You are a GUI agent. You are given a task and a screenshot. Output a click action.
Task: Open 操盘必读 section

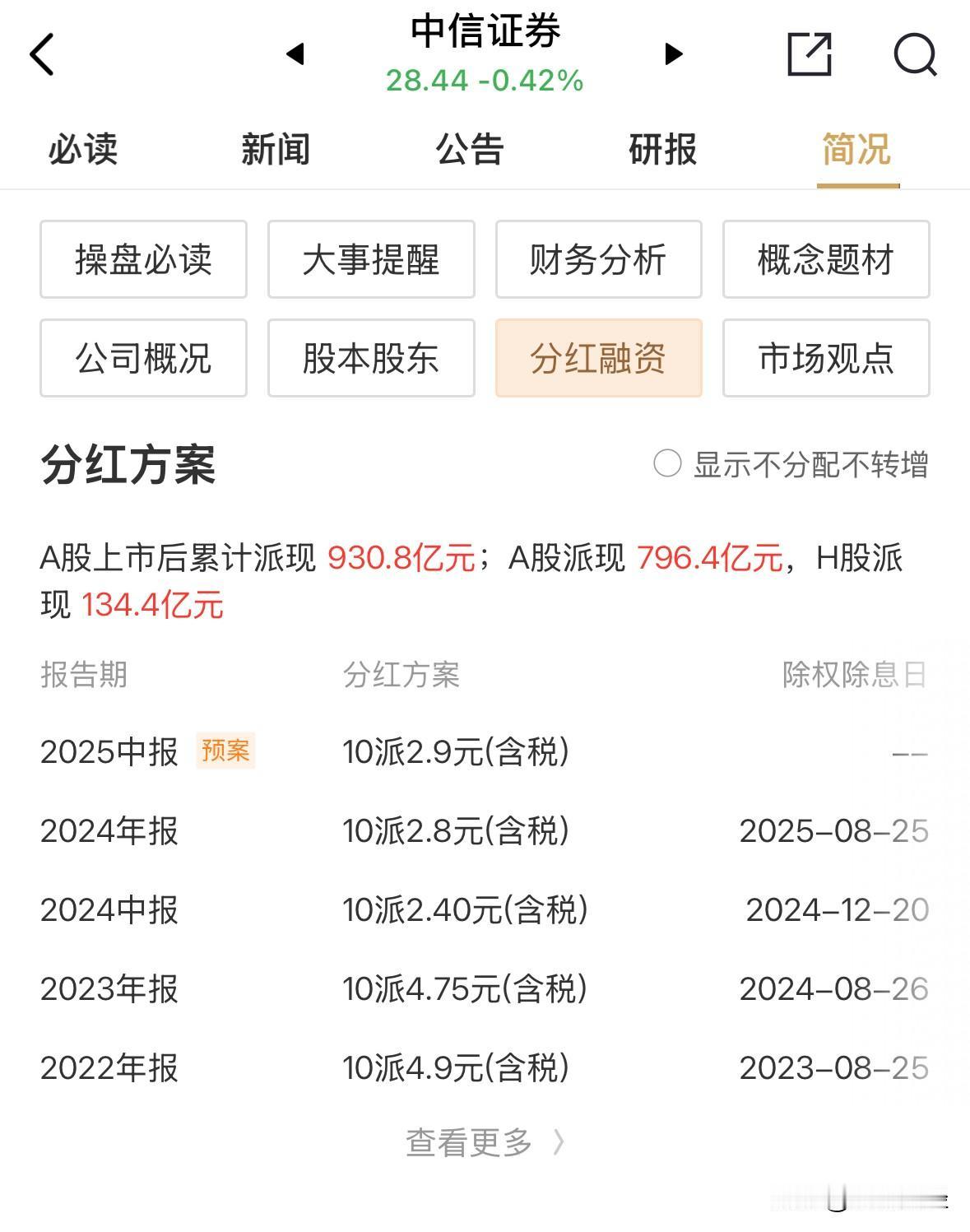tap(143, 259)
